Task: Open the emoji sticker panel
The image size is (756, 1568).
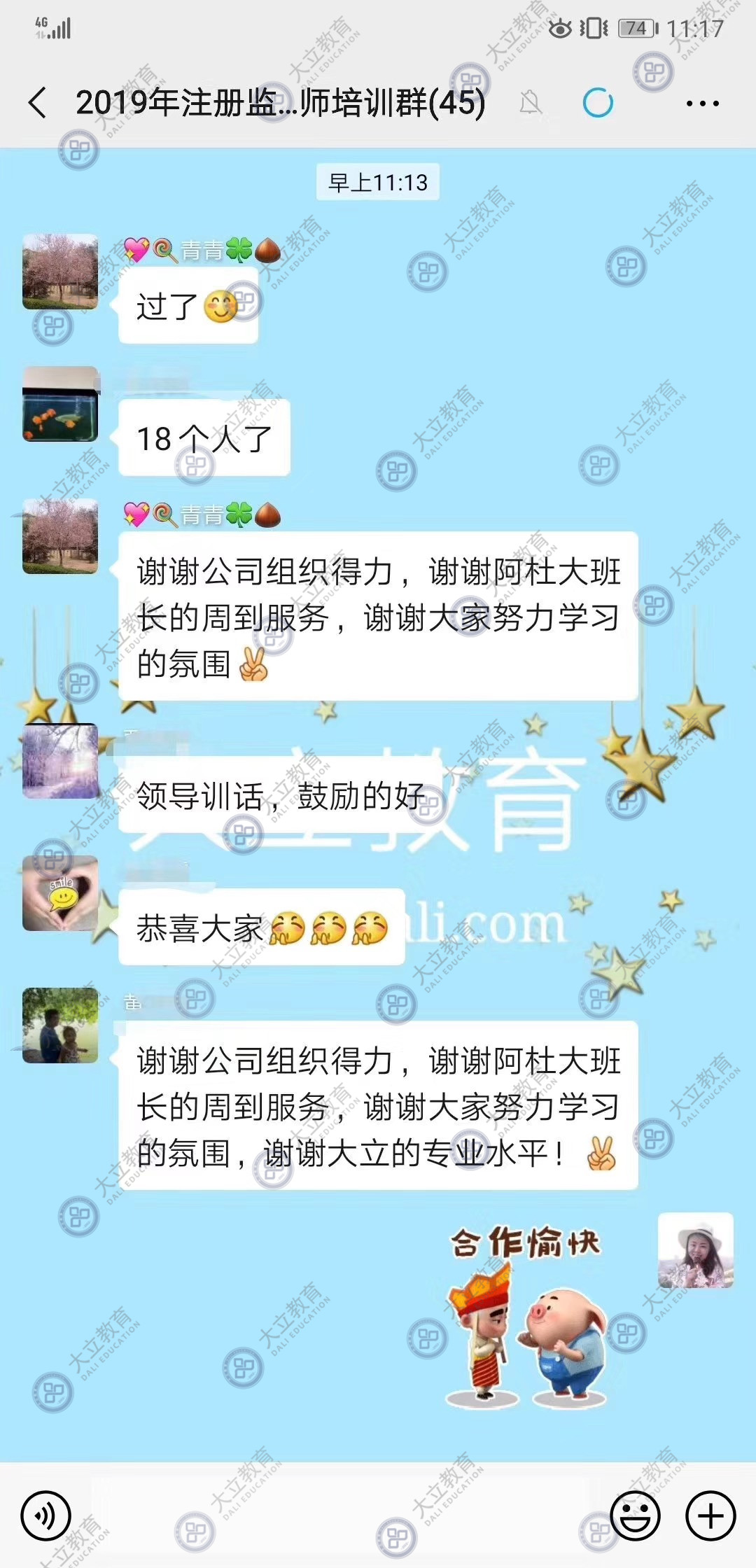Action: [x=635, y=1515]
